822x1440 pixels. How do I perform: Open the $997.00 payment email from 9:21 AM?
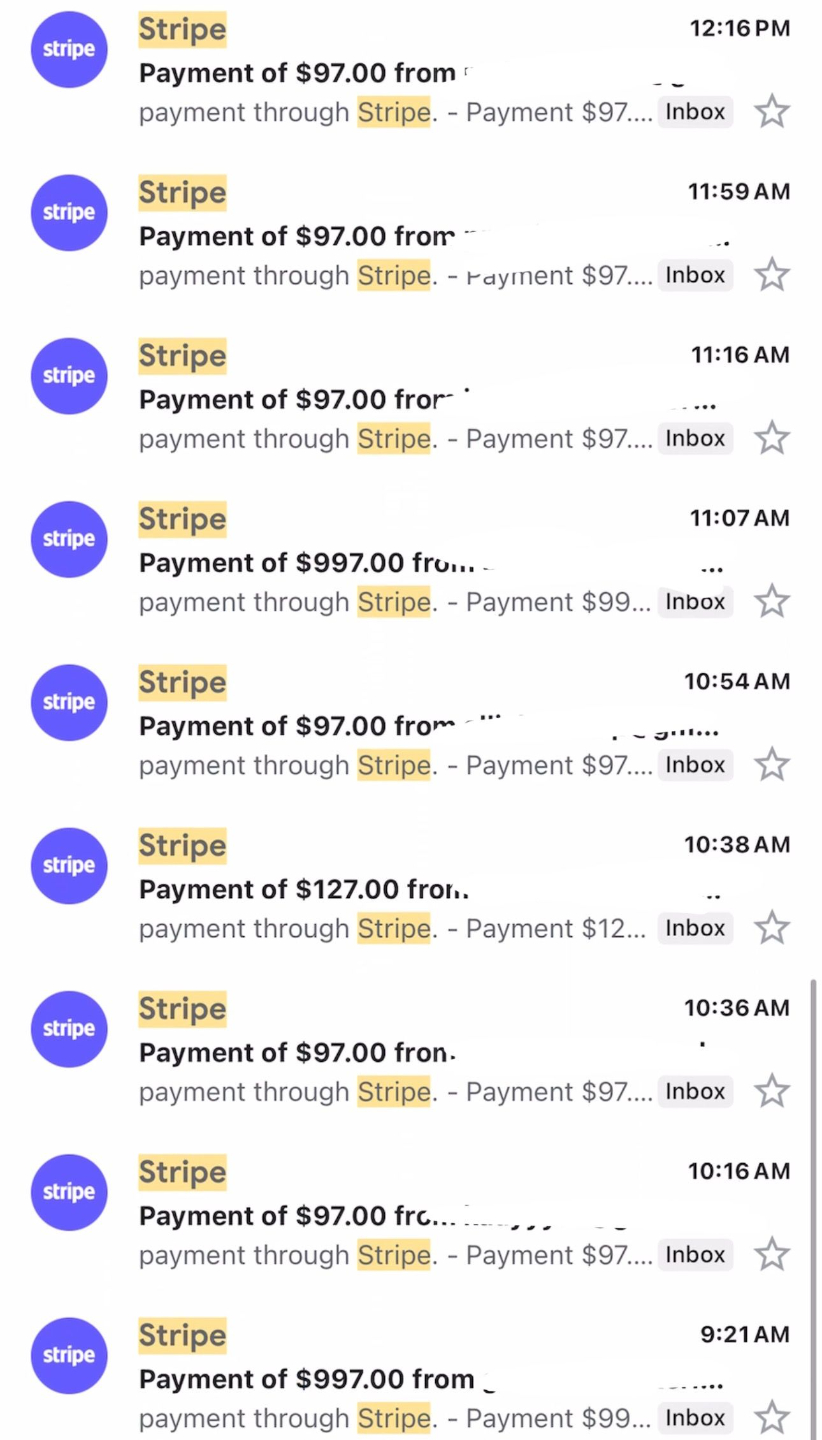(x=400, y=1379)
